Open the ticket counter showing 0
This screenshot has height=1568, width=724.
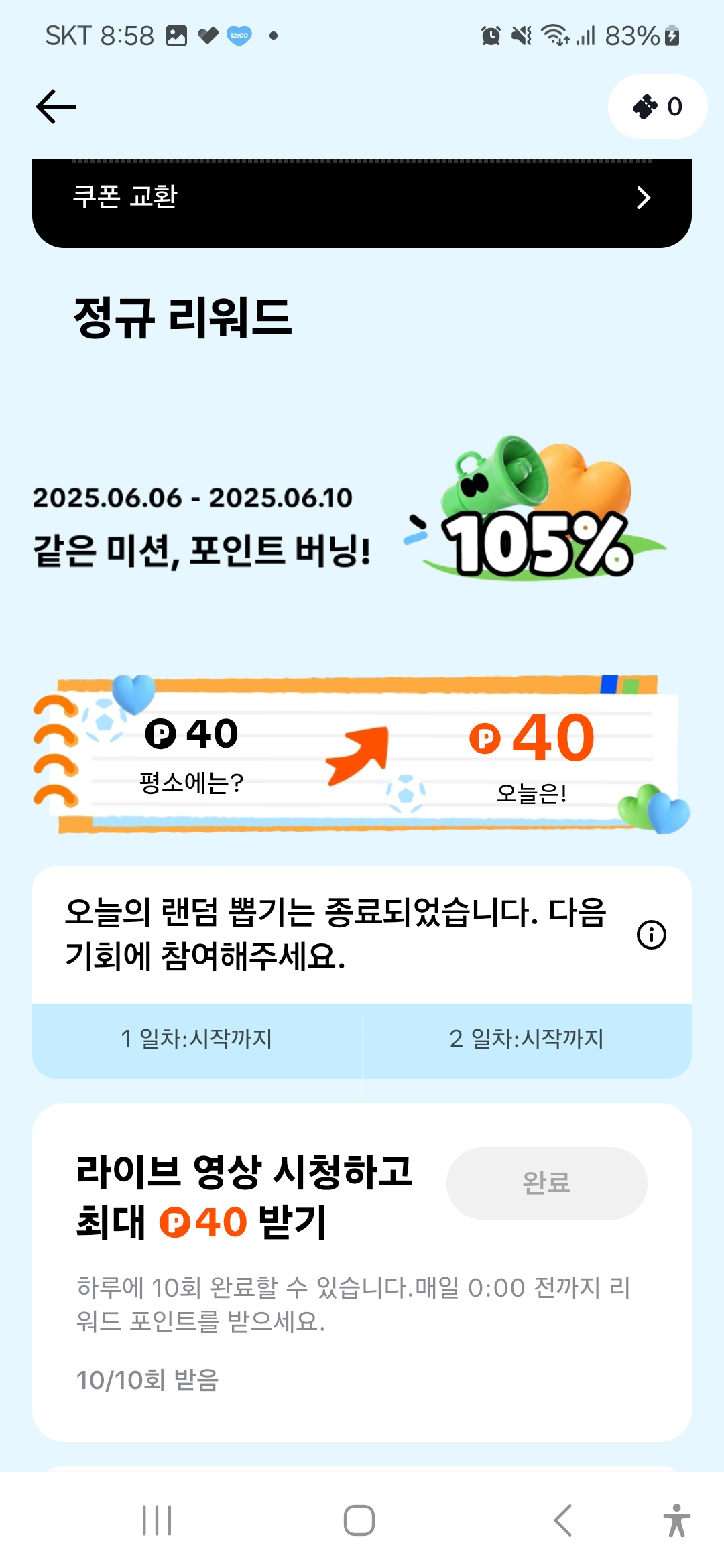coord(657,107)
